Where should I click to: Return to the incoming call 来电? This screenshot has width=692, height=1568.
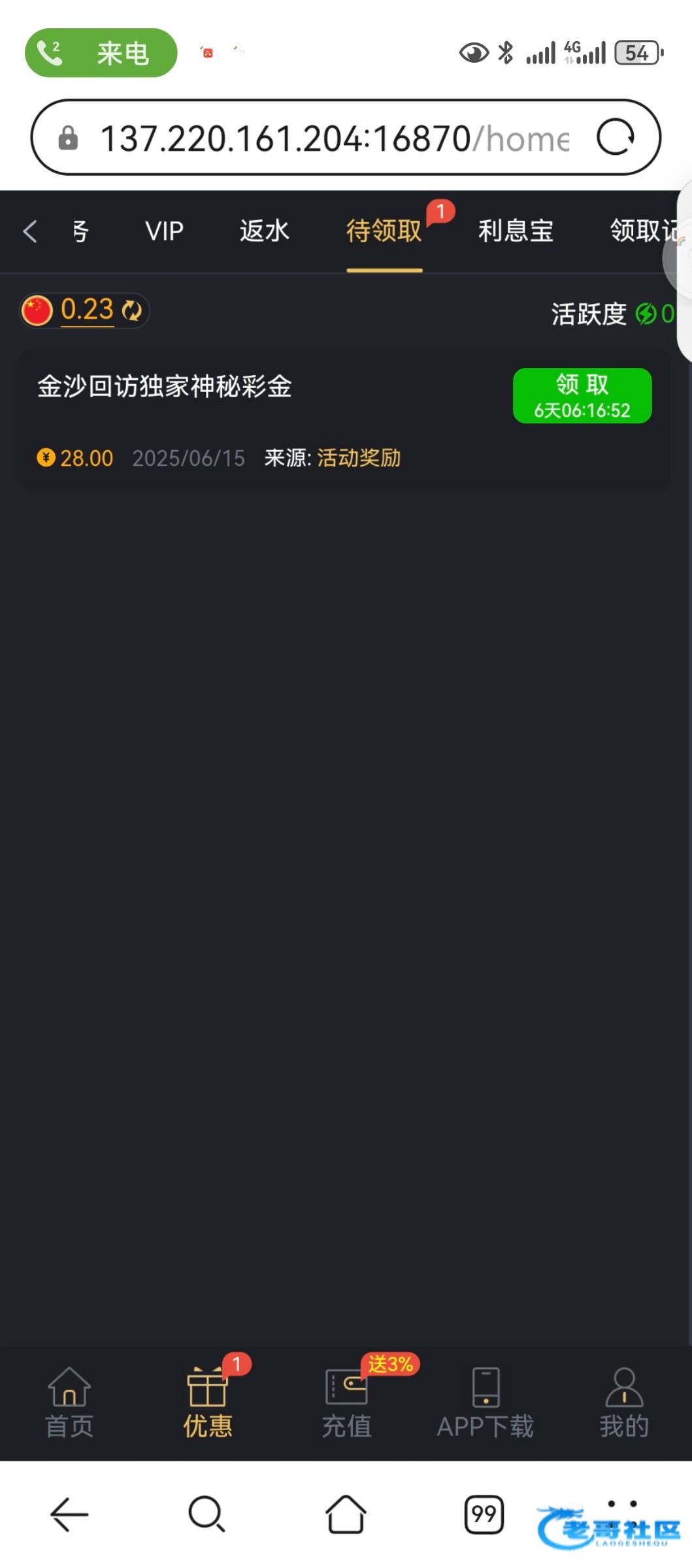click(101, 53)
